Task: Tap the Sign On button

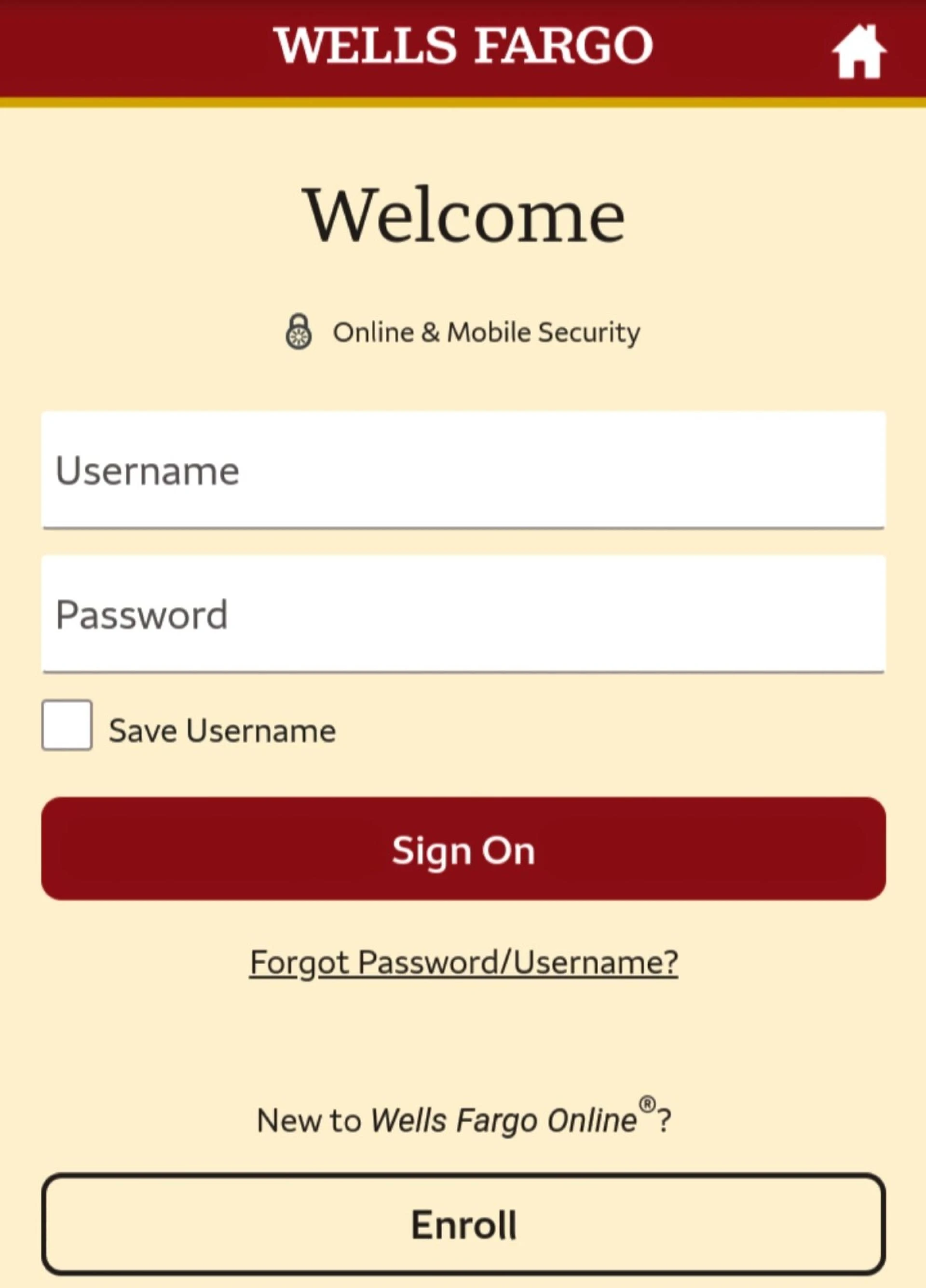Action: point(463,848)
